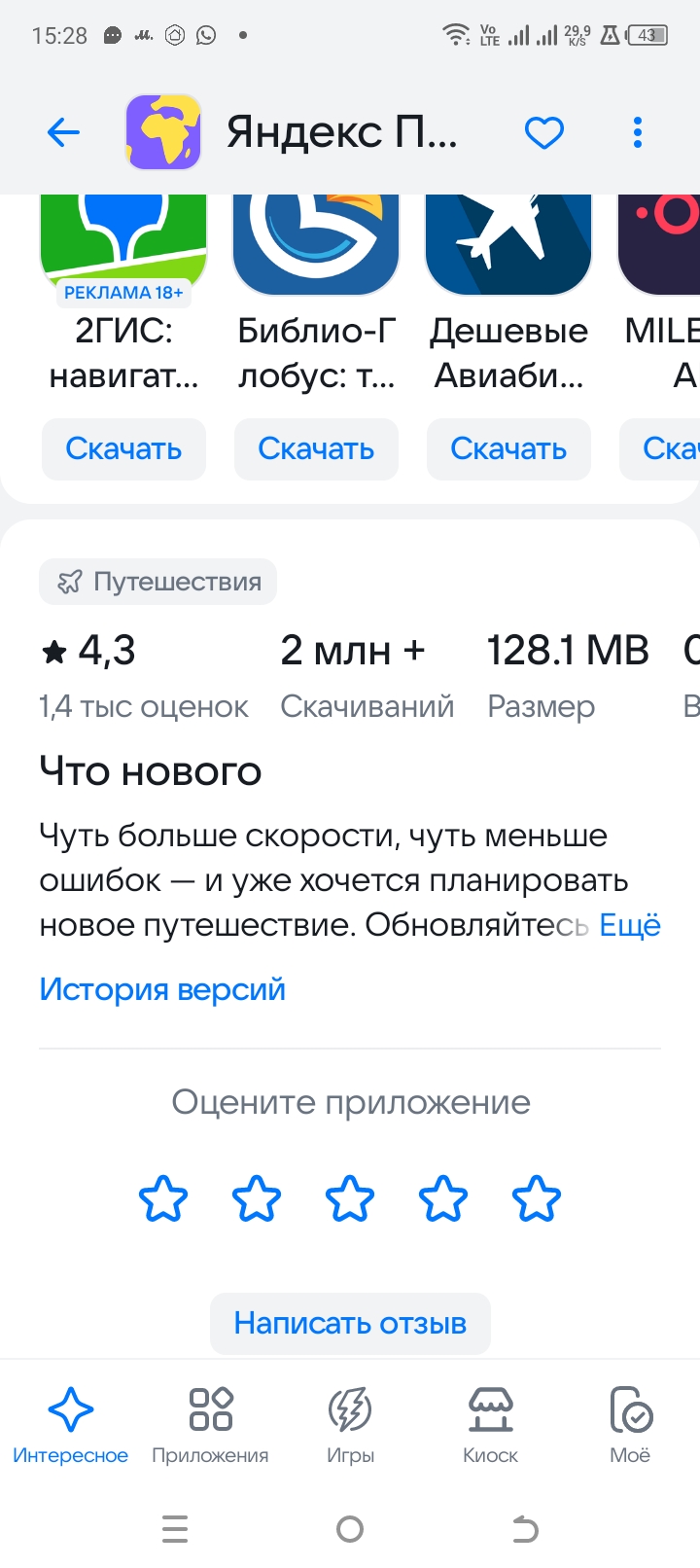Switch to the Игры tab
This screenshot has width=700, height=1568.
[x=350, y=1425]
